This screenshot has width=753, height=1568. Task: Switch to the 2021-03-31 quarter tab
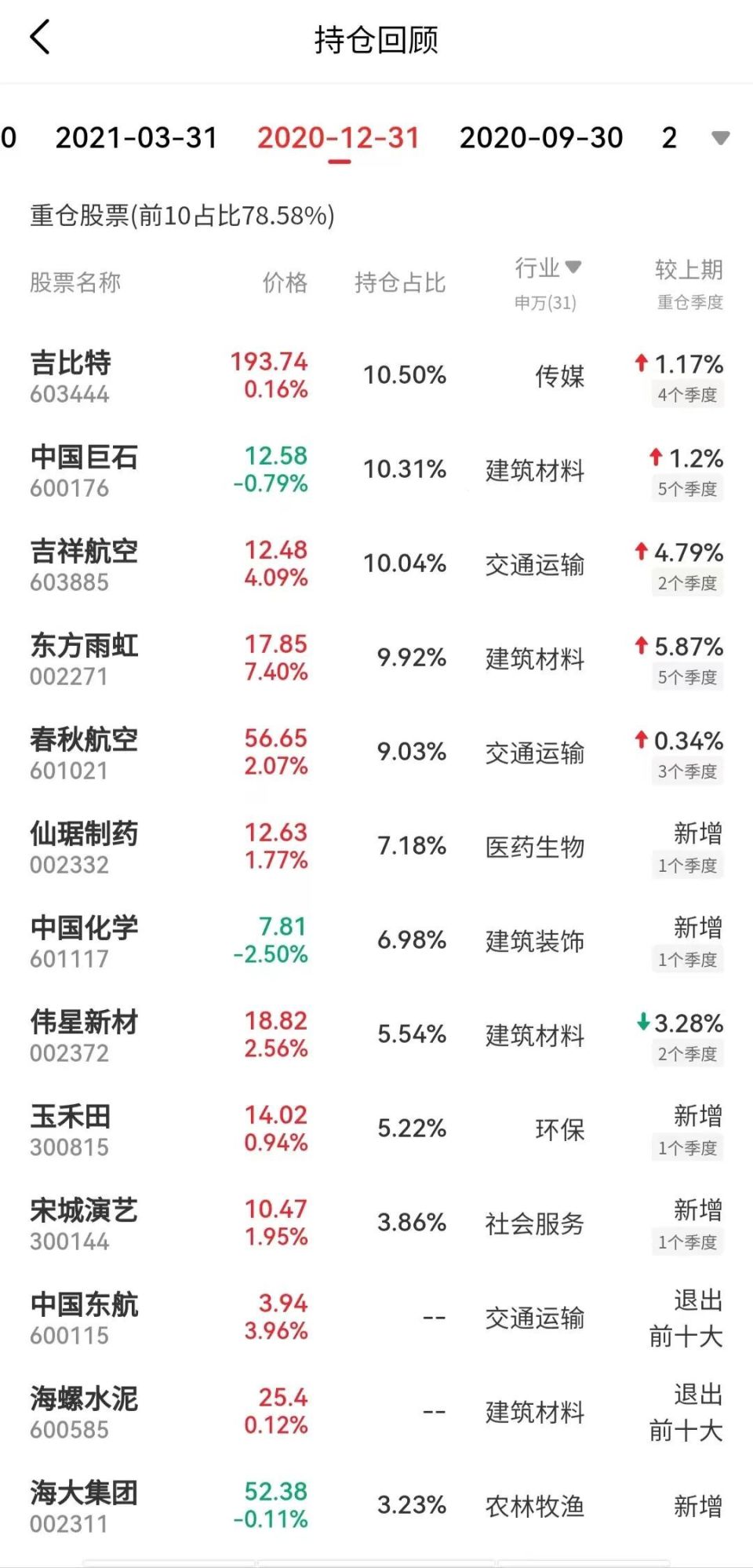137,137
